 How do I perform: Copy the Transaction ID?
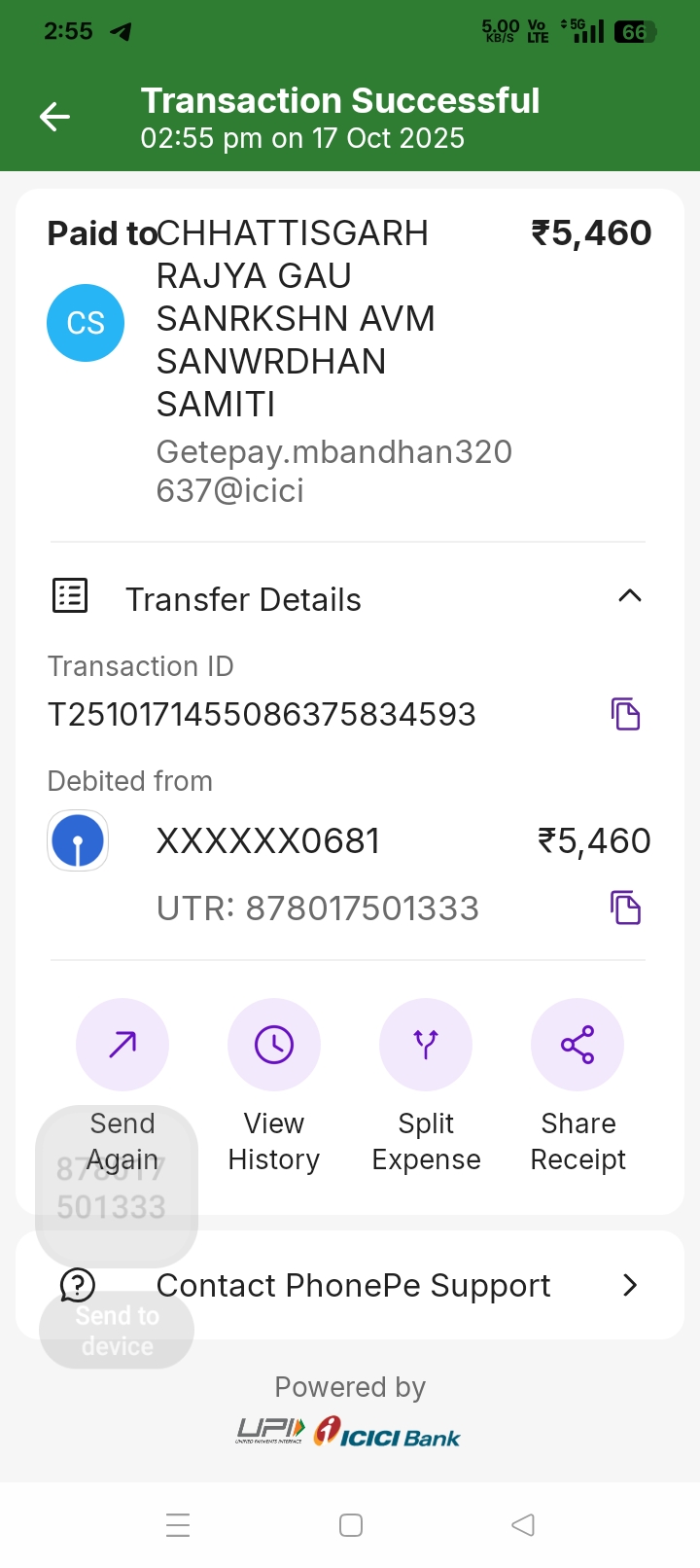coord(625,715)
